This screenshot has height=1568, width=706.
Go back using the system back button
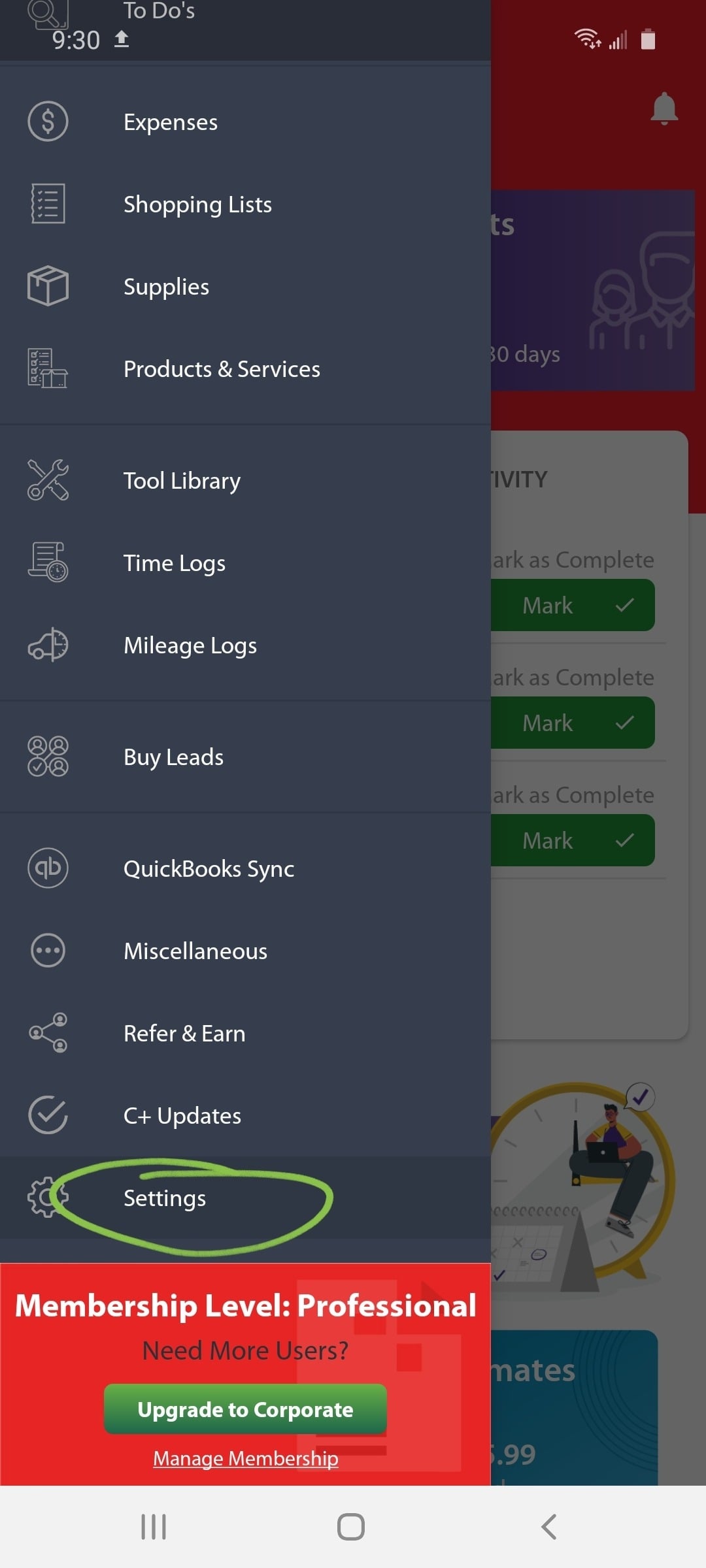click(549, 1527)
